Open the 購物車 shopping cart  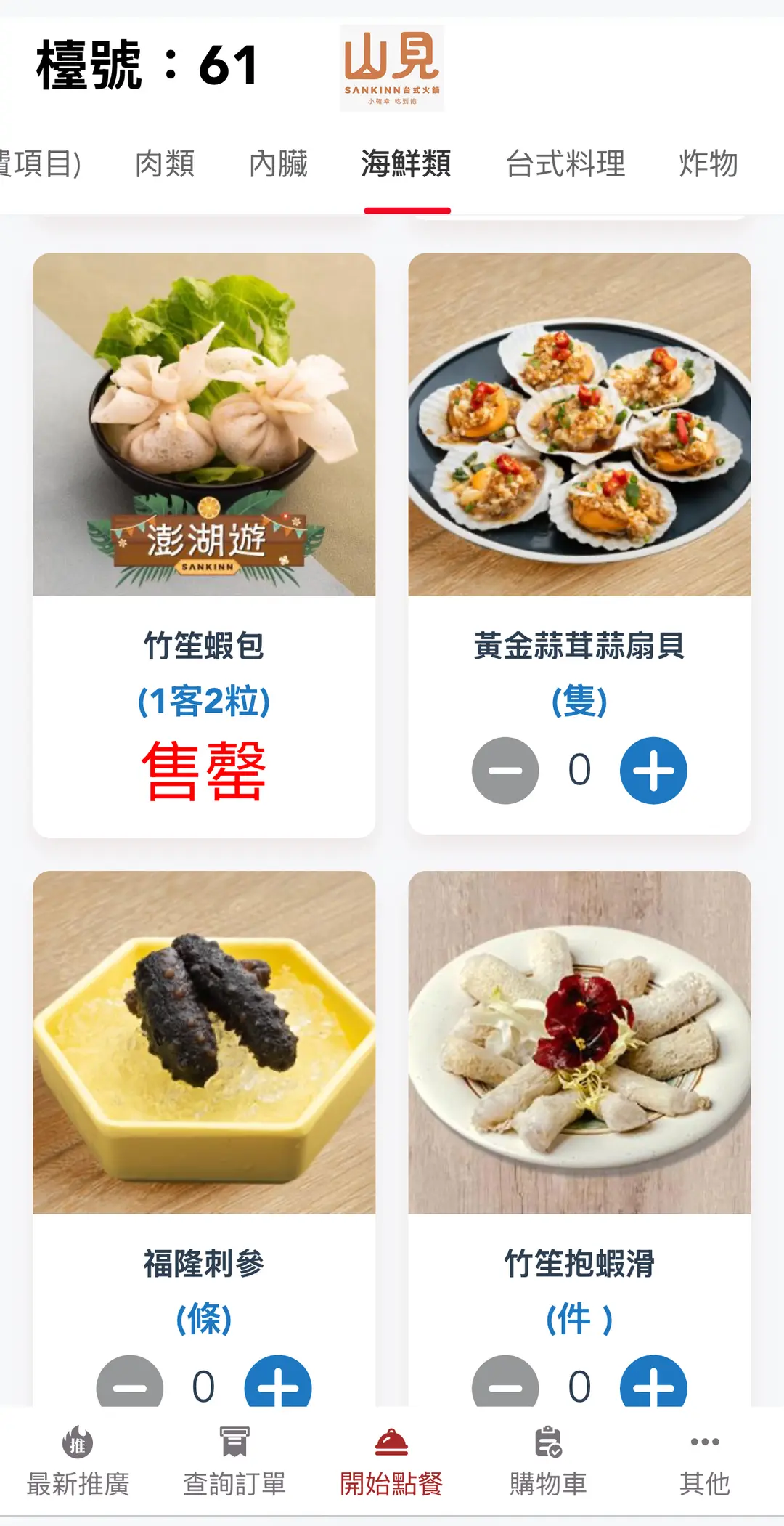coord(548,1461)
